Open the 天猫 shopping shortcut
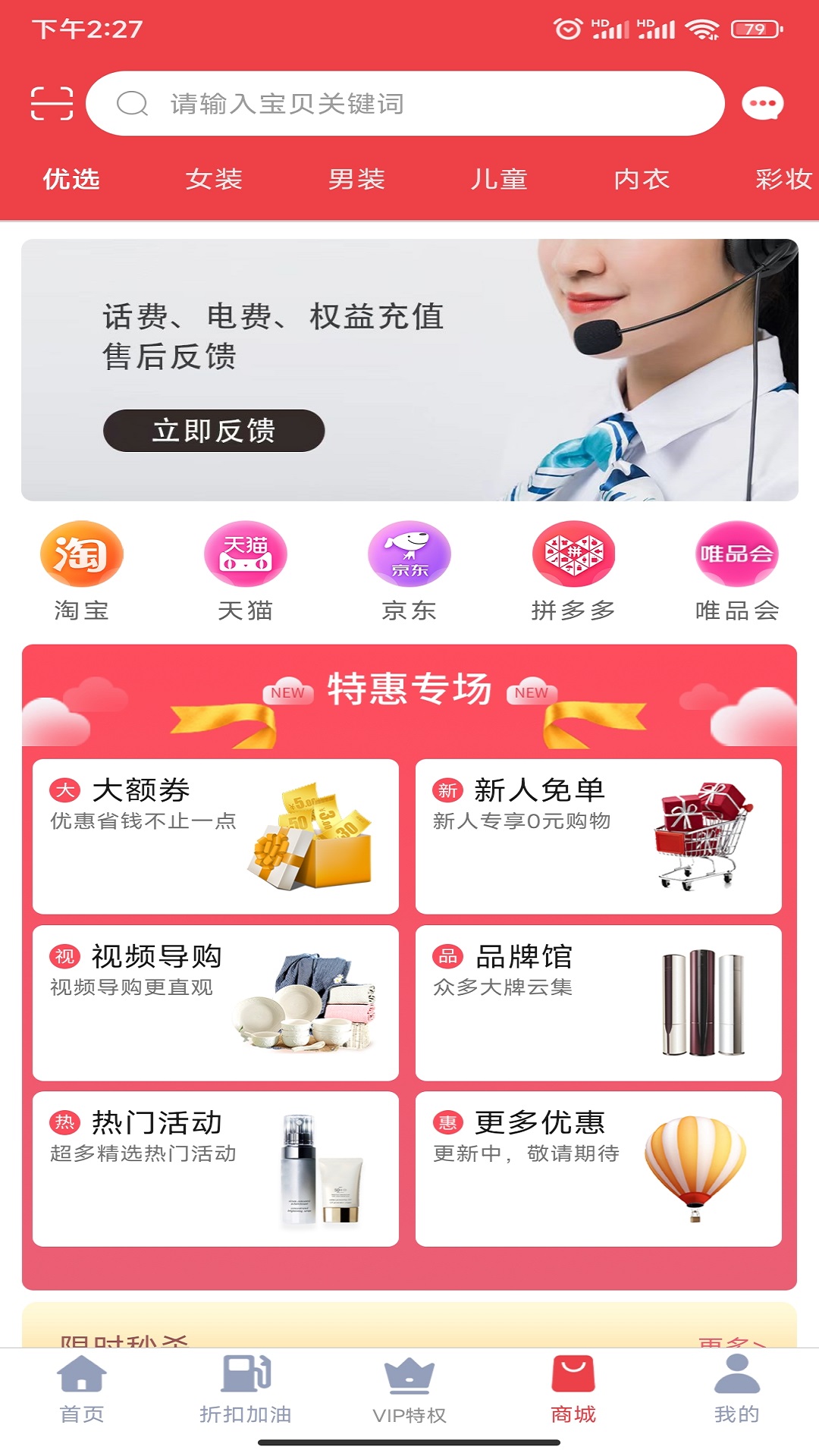819x1456 pixels. (245, 570)
